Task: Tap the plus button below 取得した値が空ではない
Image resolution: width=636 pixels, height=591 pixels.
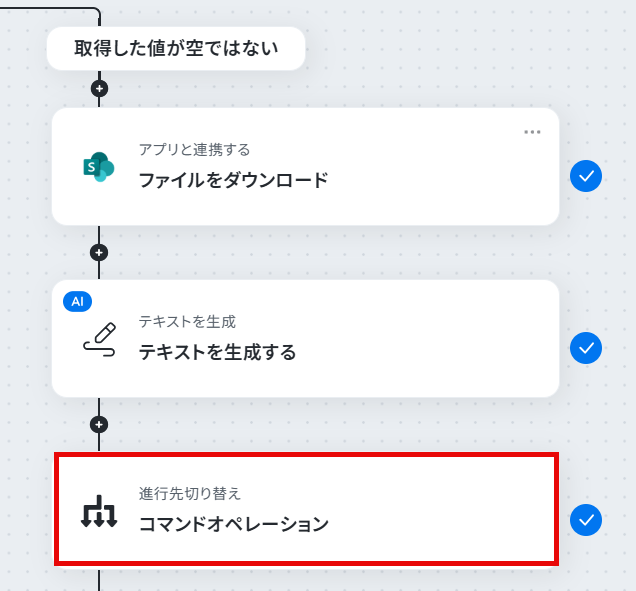Action: tap(99, 88)
